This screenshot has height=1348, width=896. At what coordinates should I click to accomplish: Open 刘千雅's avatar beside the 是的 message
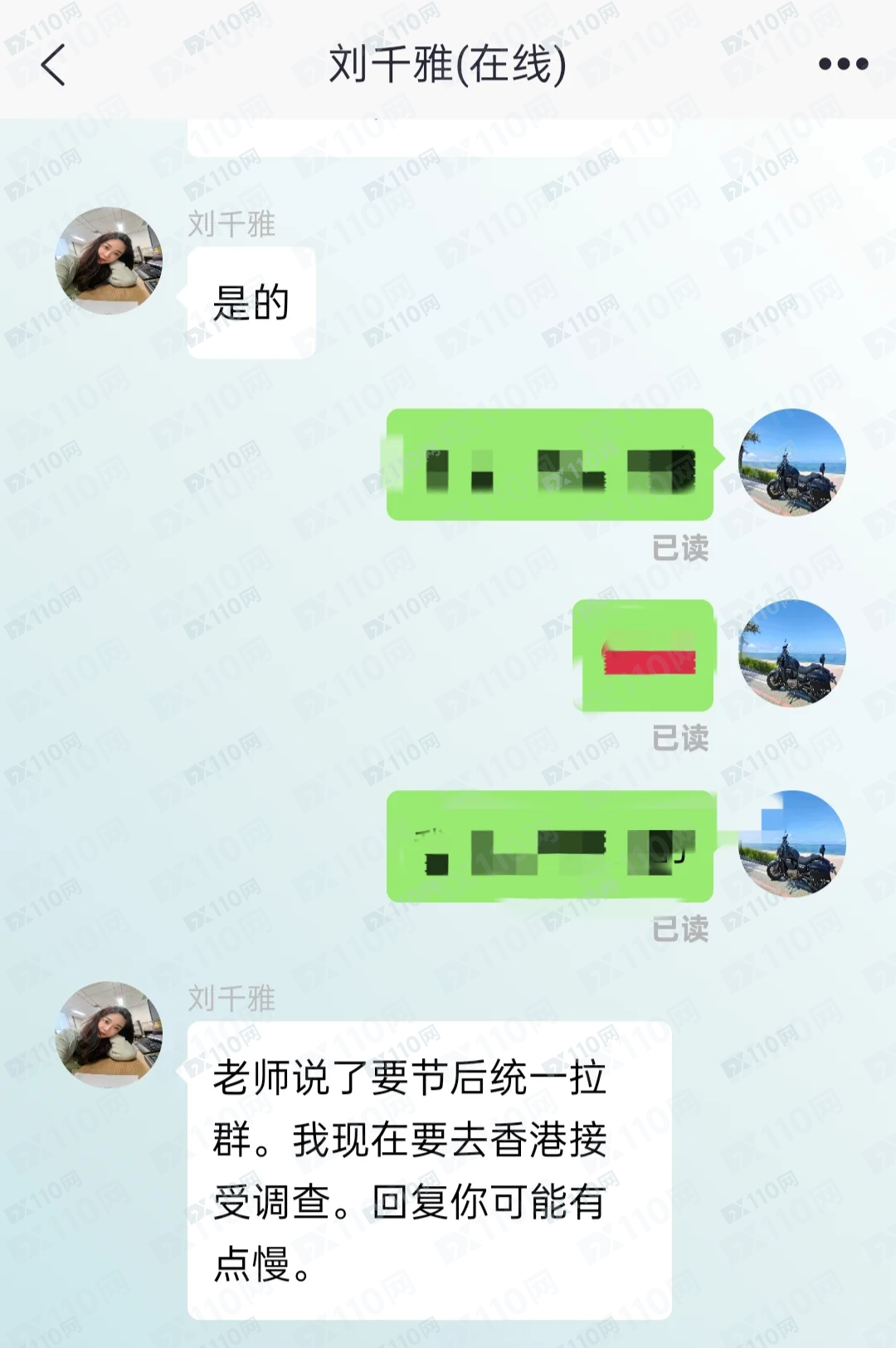pyautogui.click(x=109, y=261)
